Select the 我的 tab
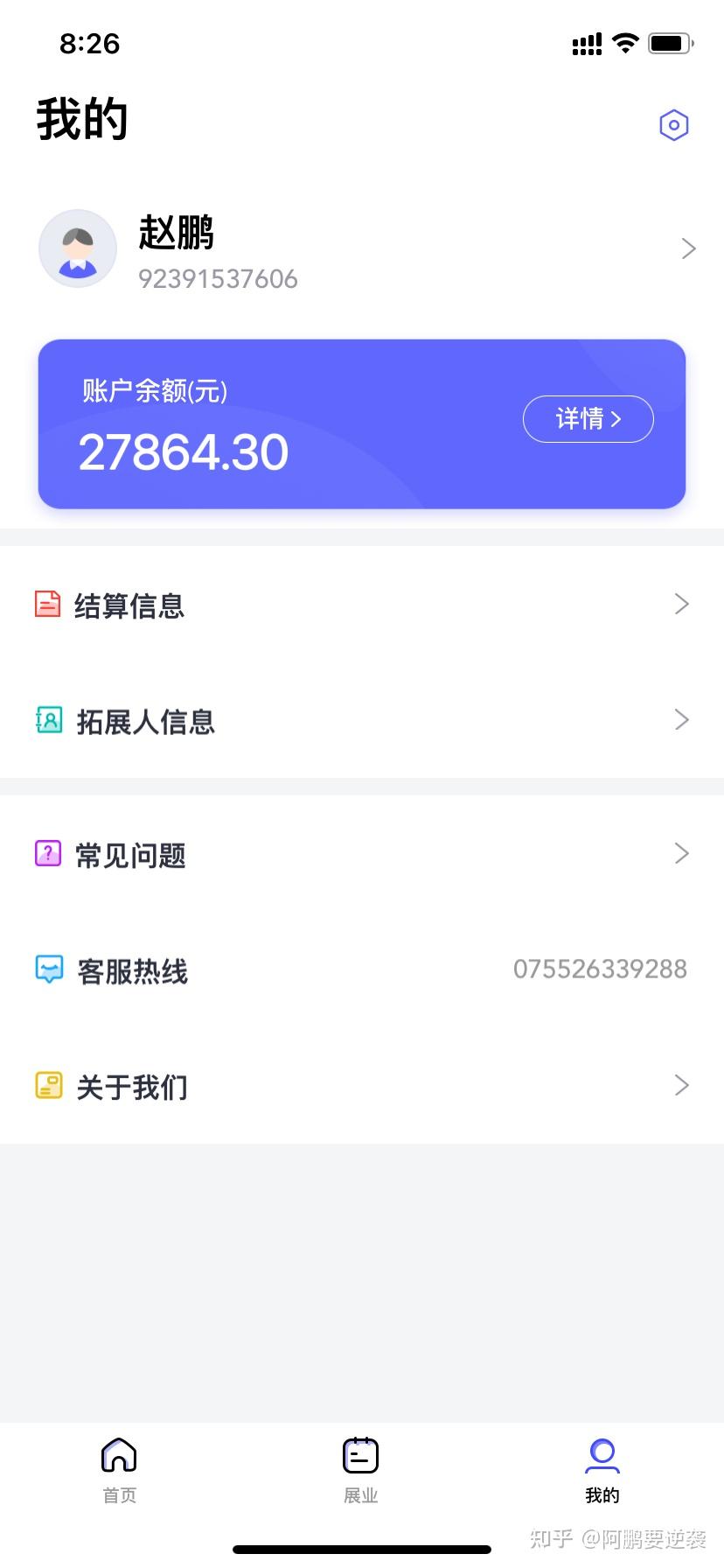The width and height of the screenshot is (724, 1568). click(x=602, y=1470)
